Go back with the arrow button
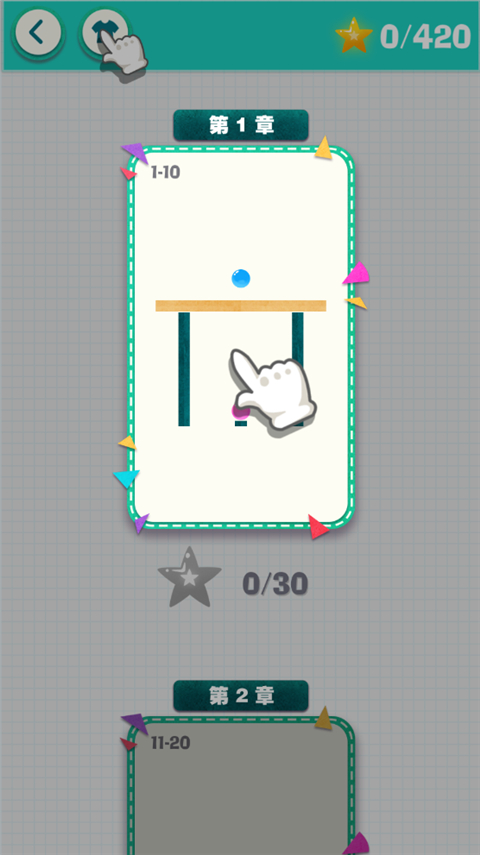 pos(38,33)
